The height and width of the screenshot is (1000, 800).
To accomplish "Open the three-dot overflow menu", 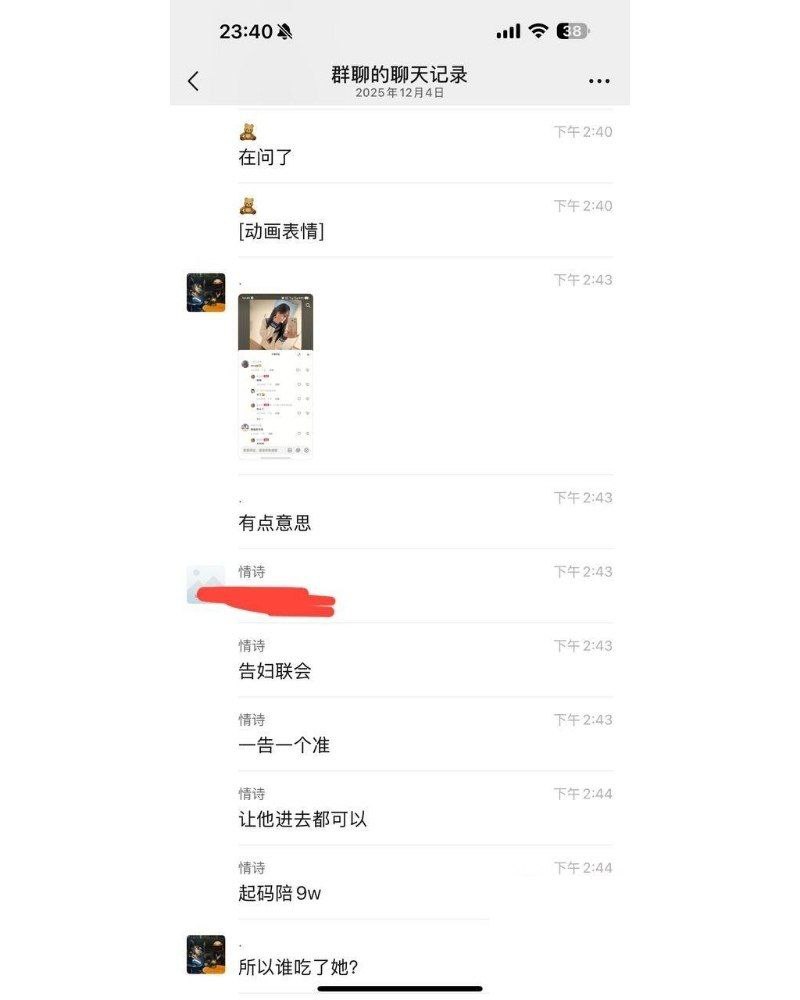I will pos(599,81).
